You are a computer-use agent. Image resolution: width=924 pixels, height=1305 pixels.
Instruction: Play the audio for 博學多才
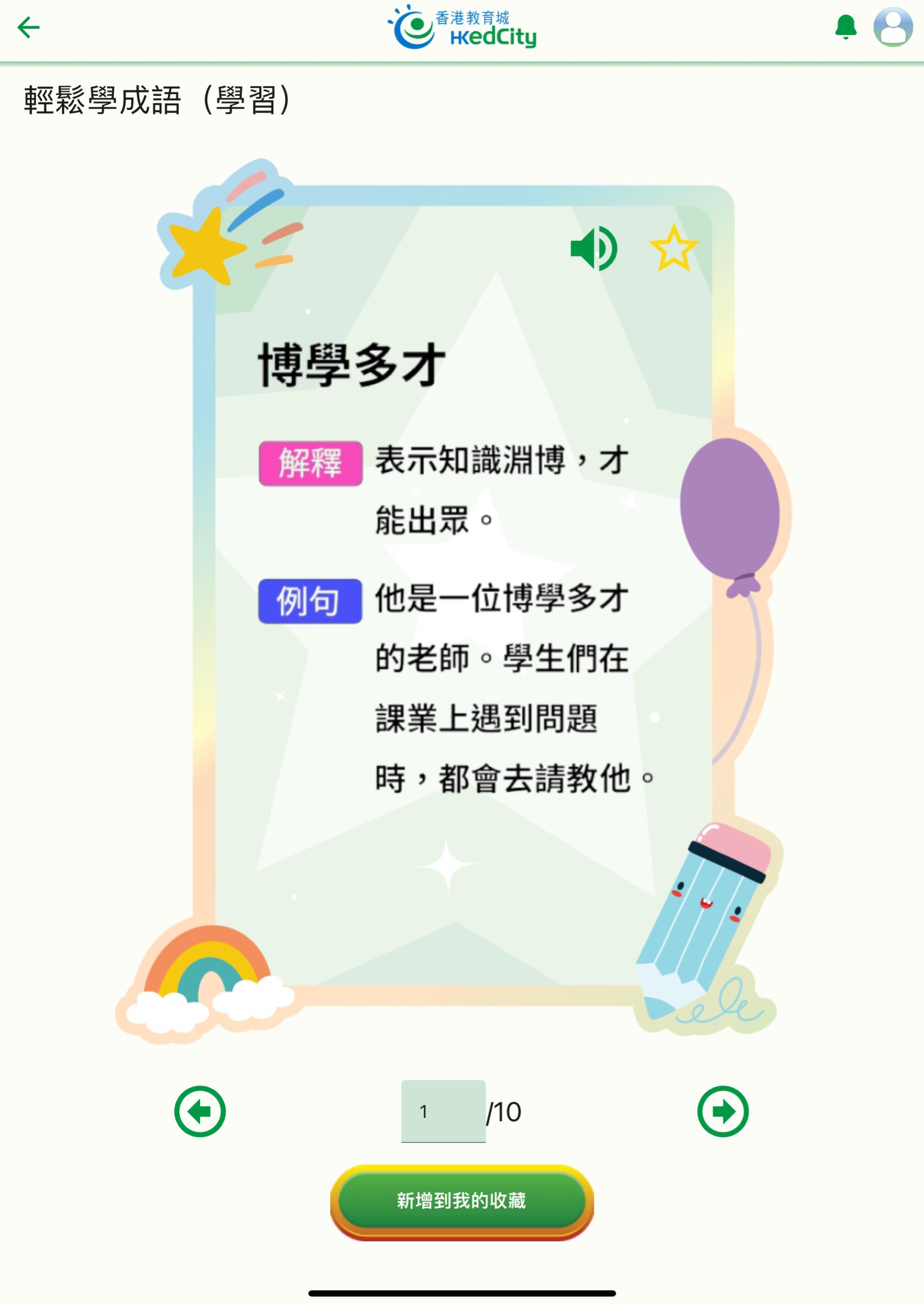[x=593, y=248]
